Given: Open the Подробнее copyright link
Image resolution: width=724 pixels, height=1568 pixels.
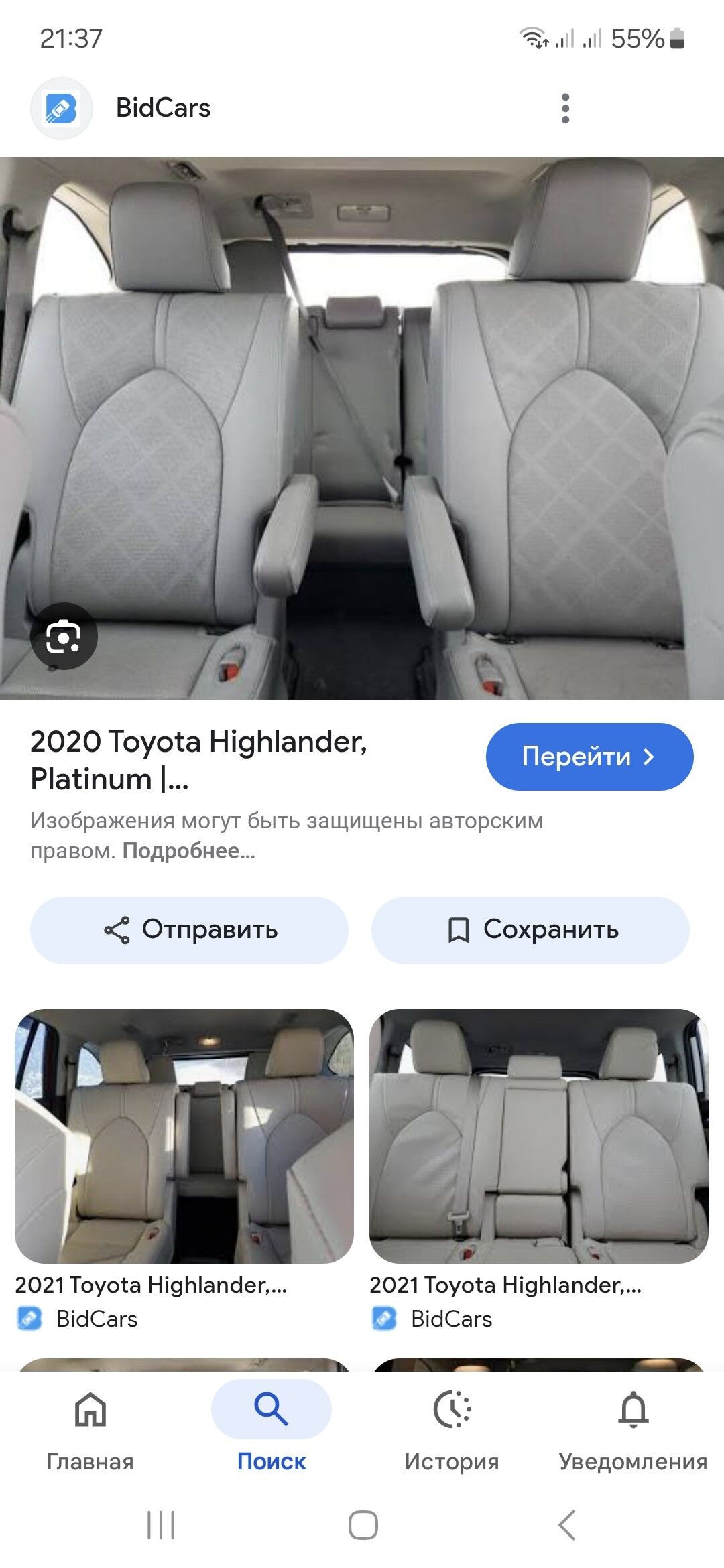Looking at the screenshot, I should [x=188, y=851].
